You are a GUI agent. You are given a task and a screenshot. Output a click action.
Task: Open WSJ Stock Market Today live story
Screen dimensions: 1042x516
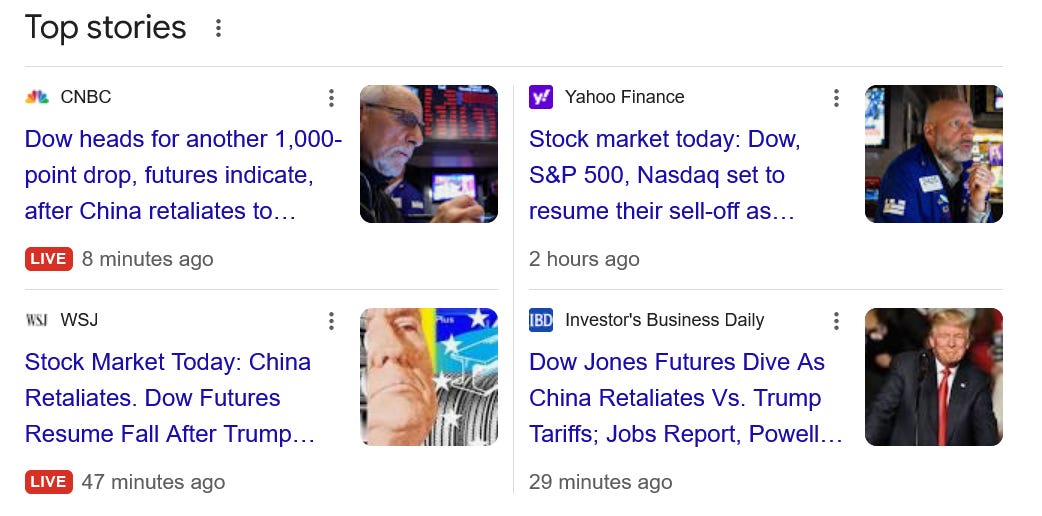point(170,398)
